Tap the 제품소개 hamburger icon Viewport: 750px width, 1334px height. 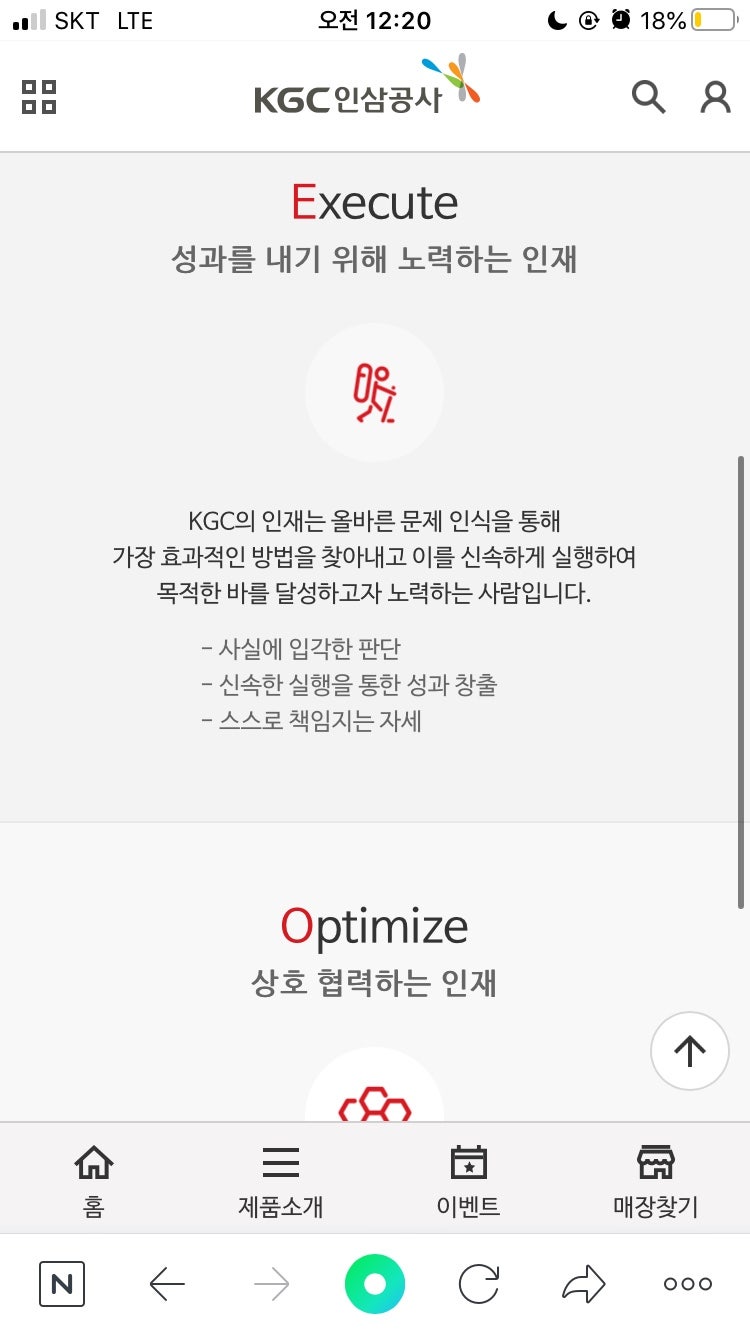tap(280, 1161)
